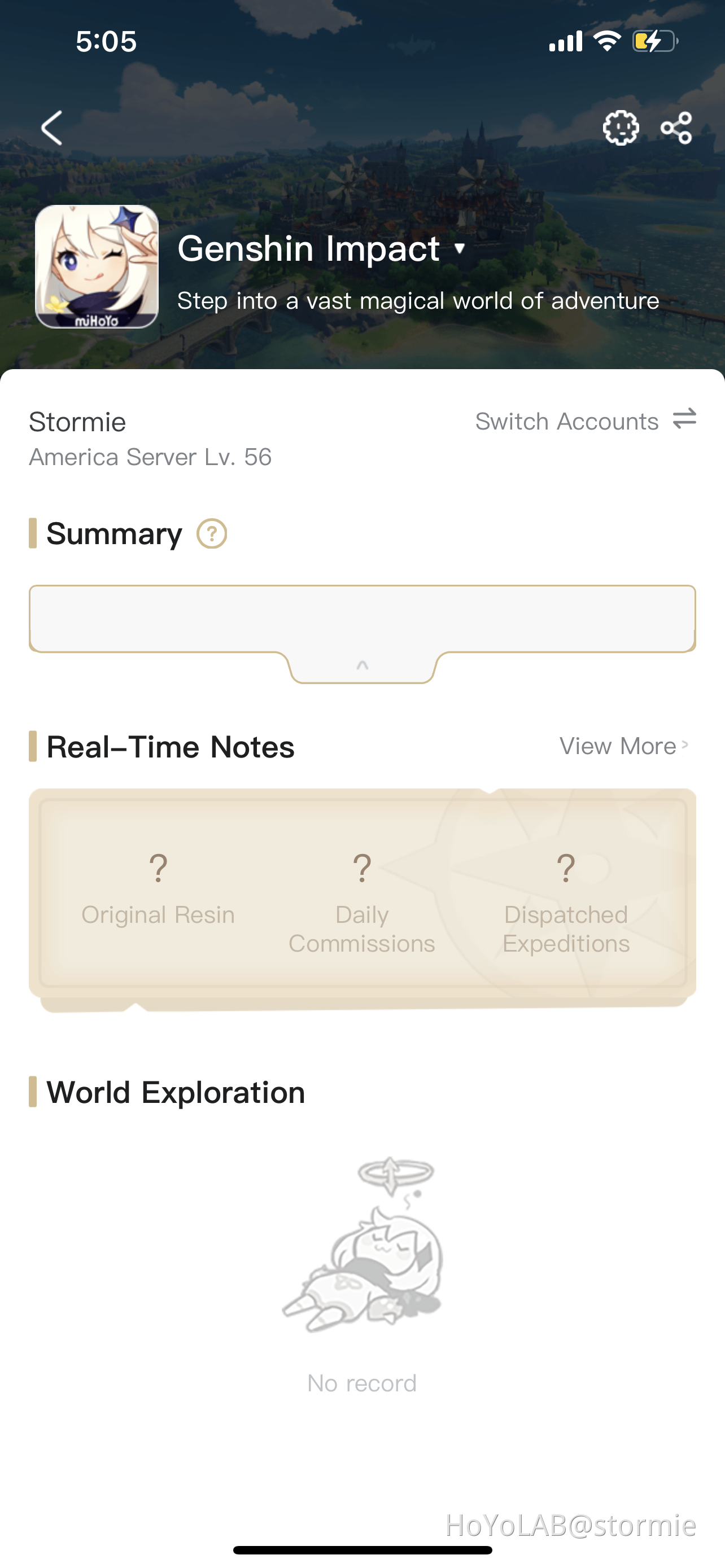Image resolution: width=725 pixels, height=1568 pixels.
Task: Go back using the back arrow
Action: coord(52,128)
